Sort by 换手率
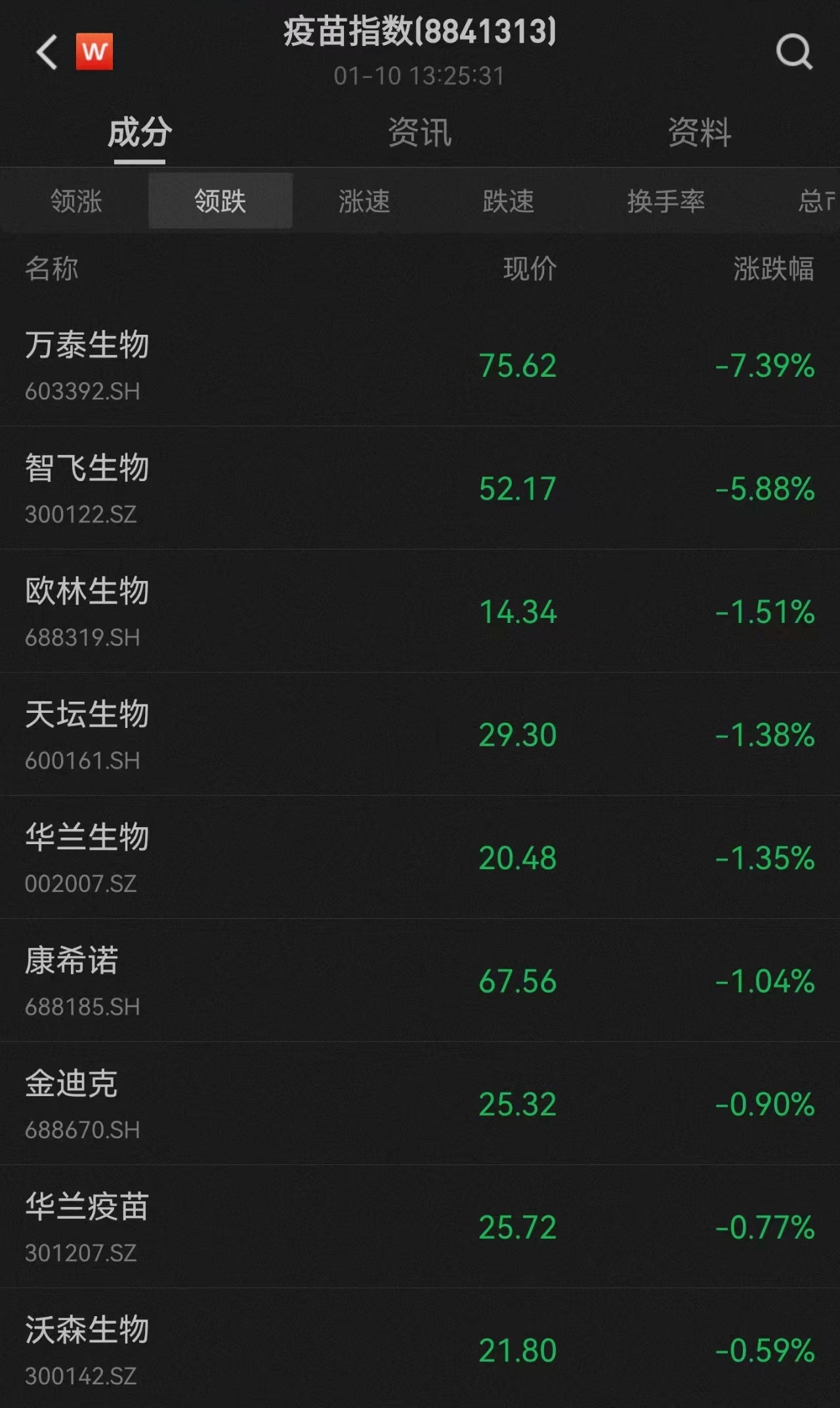The width and height of the screenshot is (840, 1408). [x=666, y=201]
